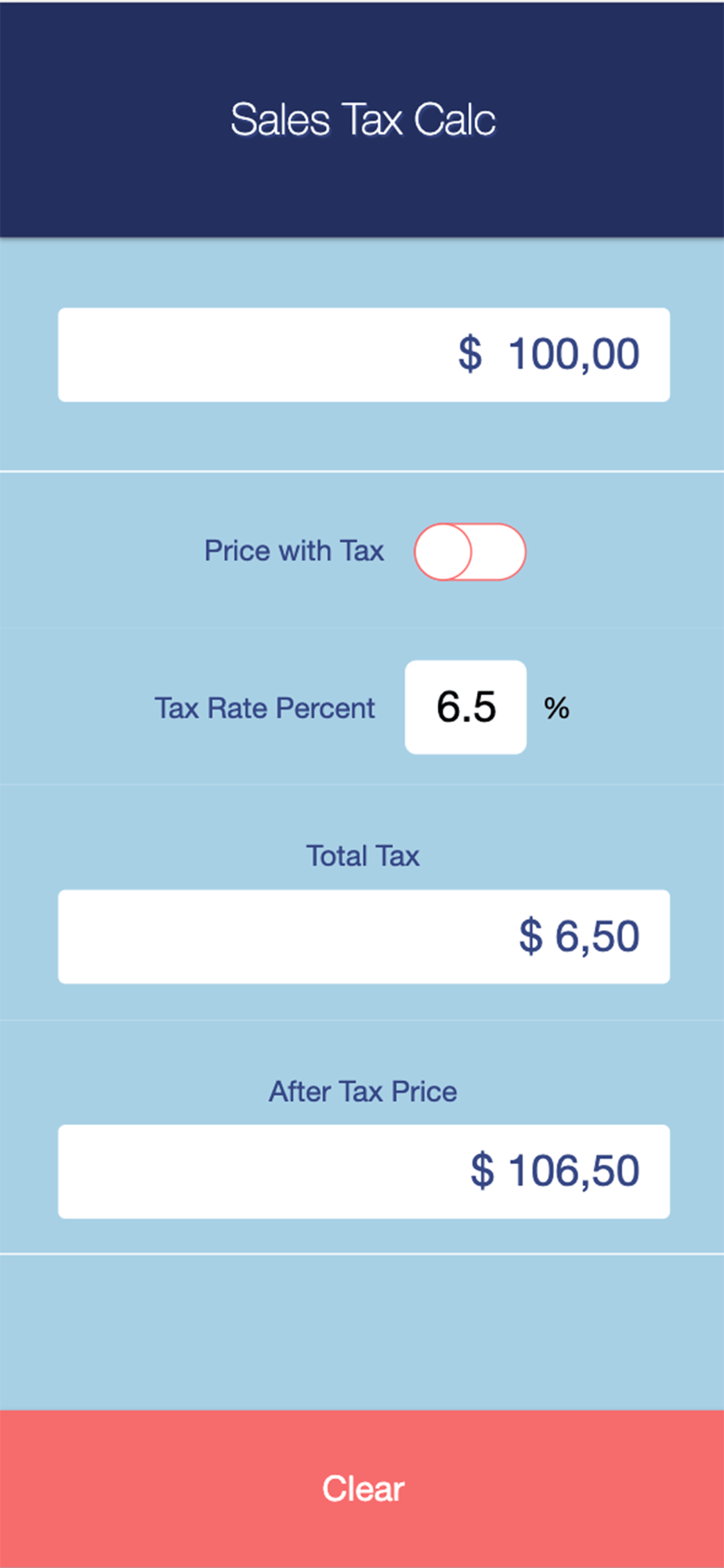Clear all calculator values

coord(362,1488)
